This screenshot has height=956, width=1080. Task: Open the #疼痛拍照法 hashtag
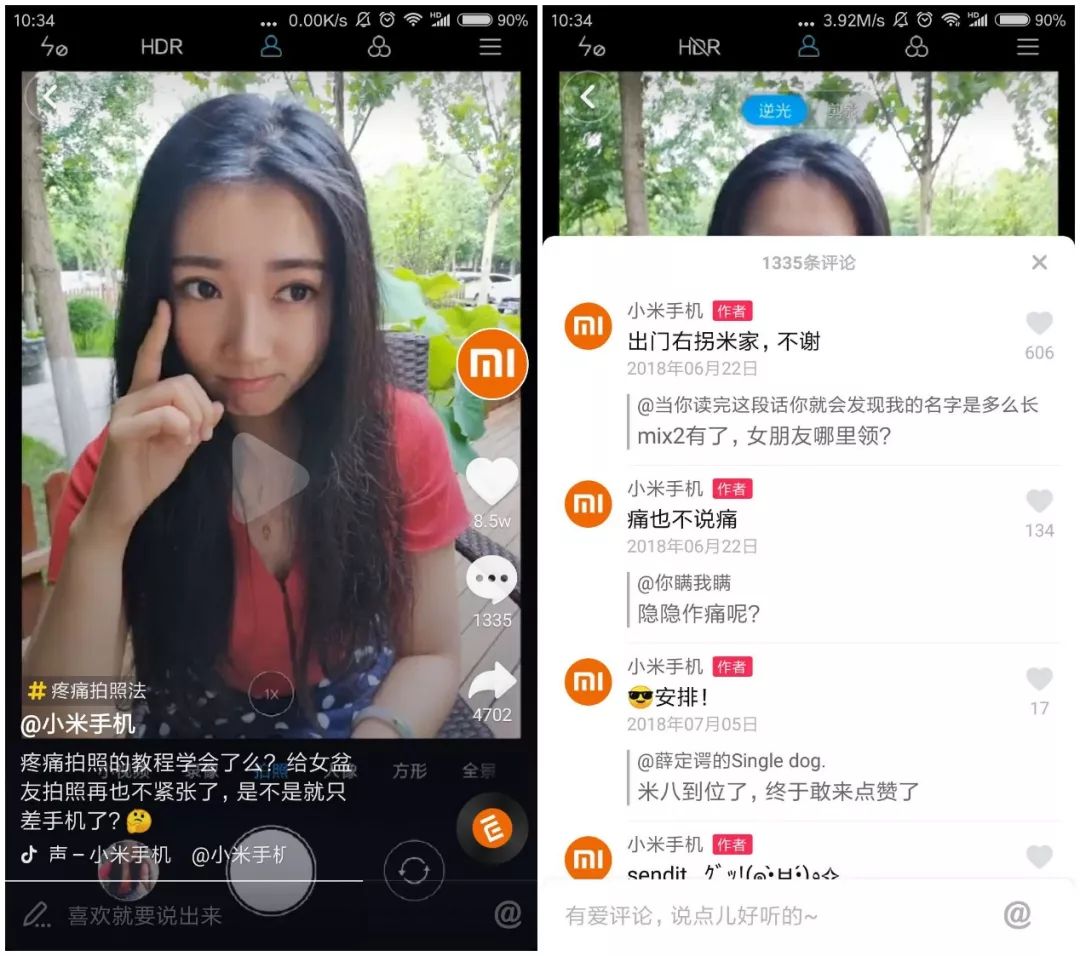click(88, 690)
